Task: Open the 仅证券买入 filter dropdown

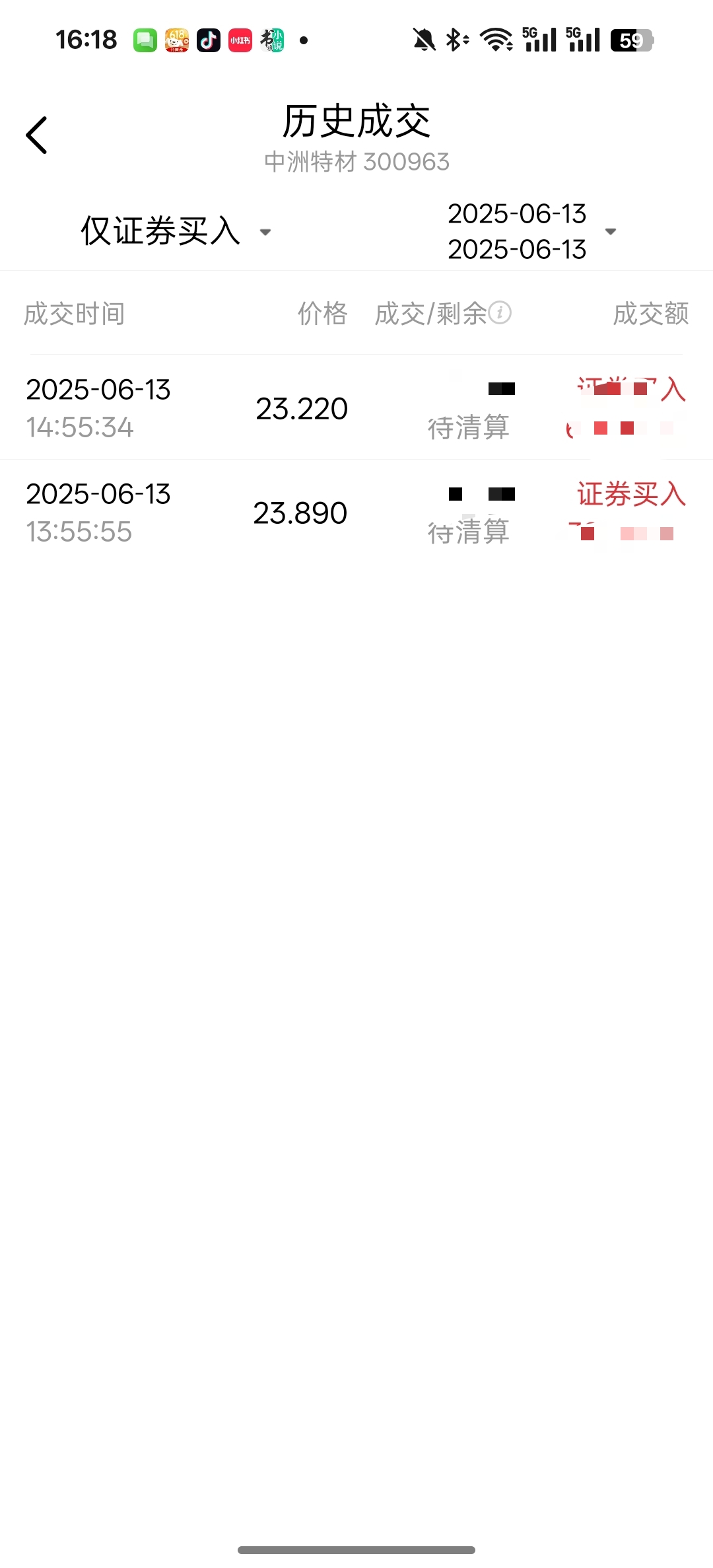Action: click(176, 231)
